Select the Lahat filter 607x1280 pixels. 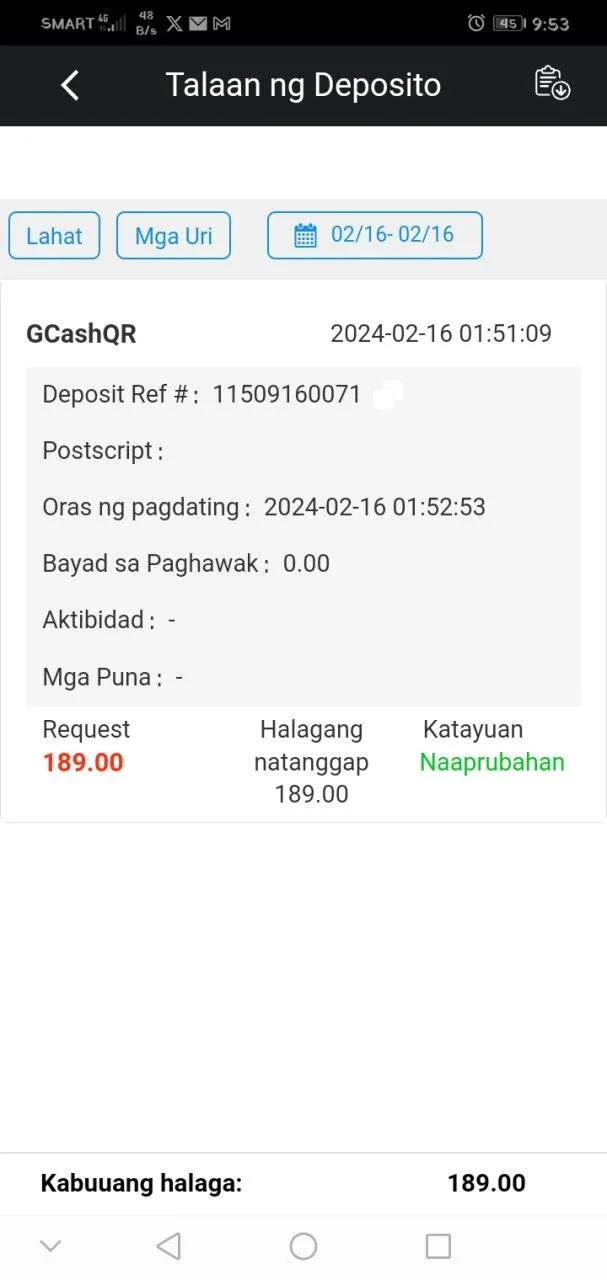pos(54,236)
